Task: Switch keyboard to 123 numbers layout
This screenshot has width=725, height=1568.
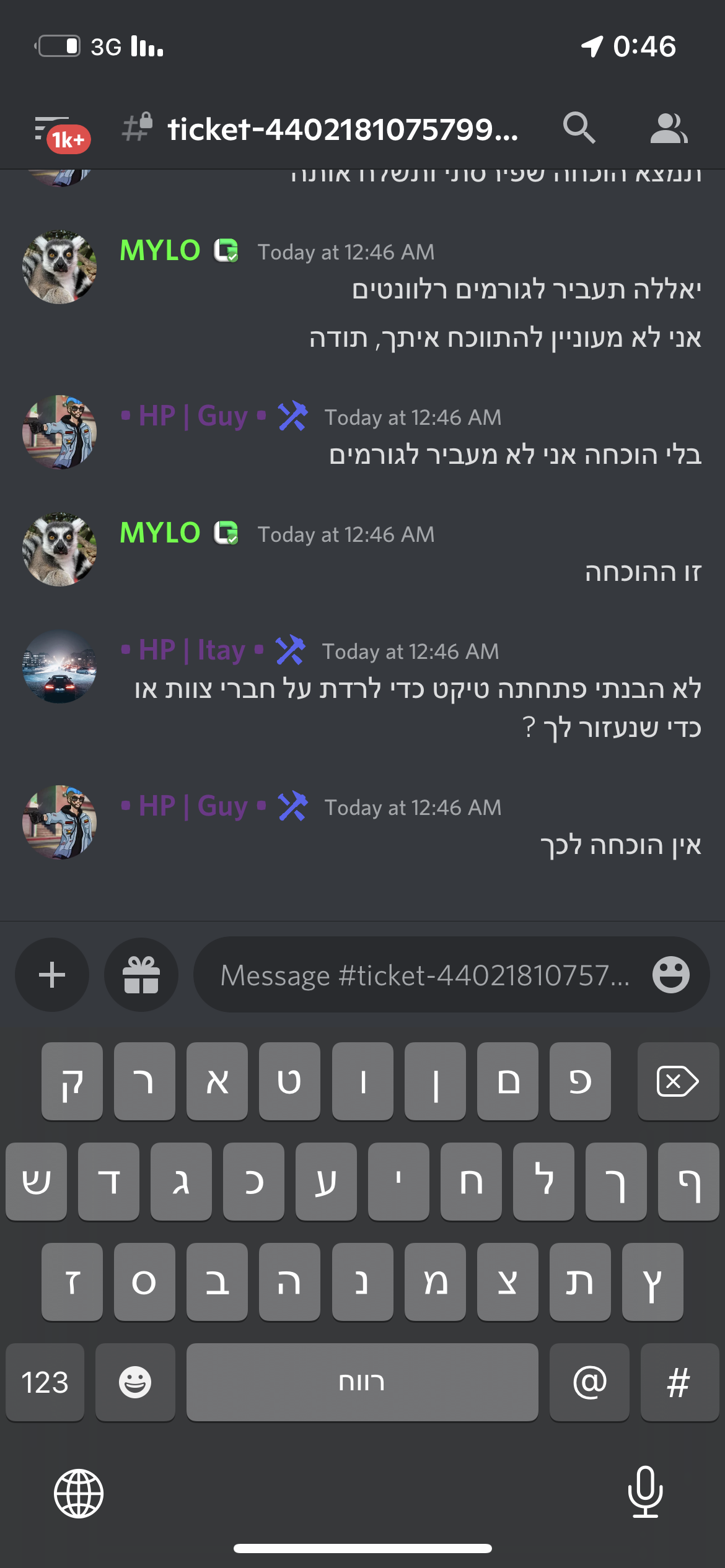Action: (45, 1382)
